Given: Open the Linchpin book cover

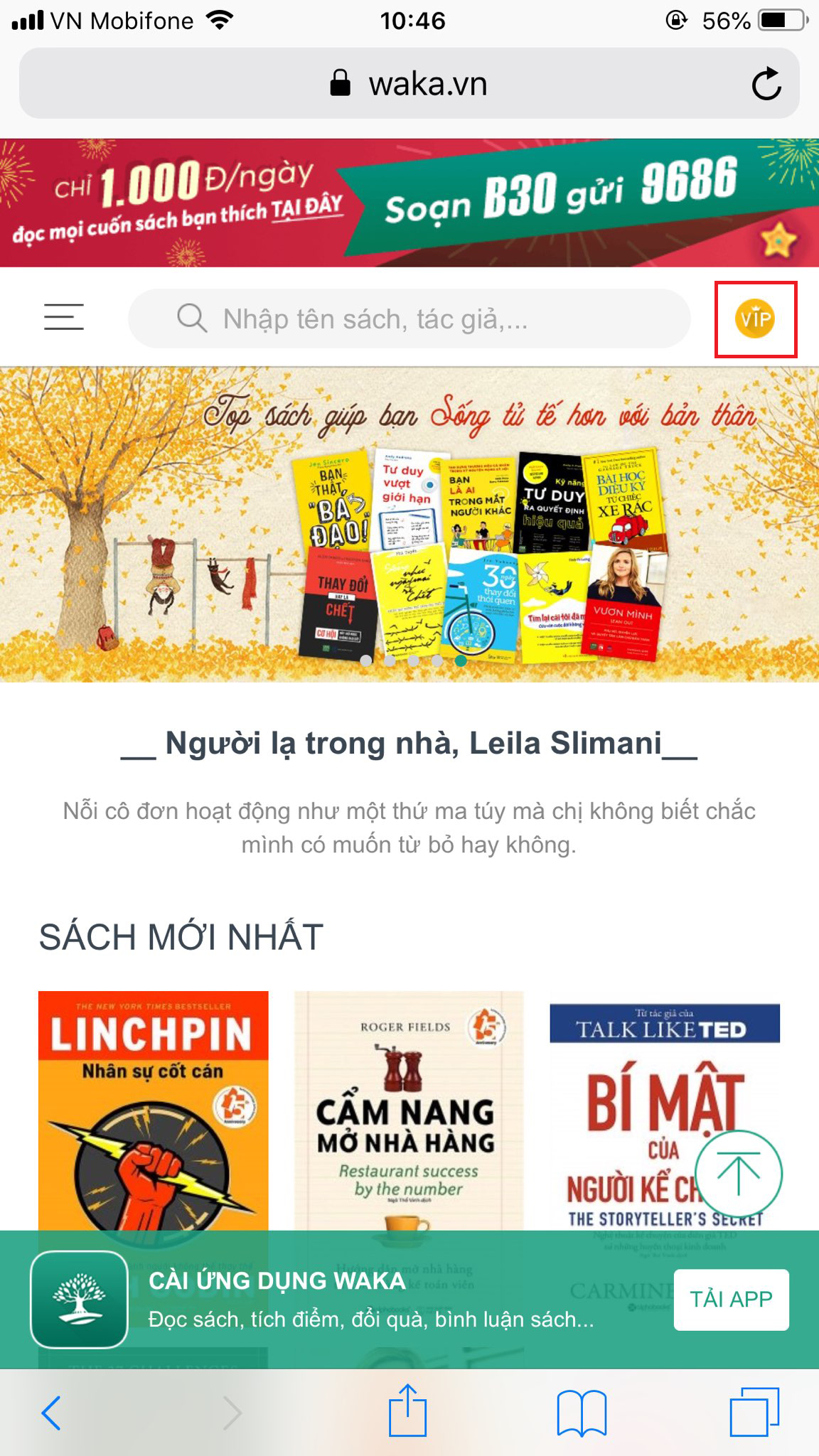Looking at the screenshot, I should (x=153, y=1109).
